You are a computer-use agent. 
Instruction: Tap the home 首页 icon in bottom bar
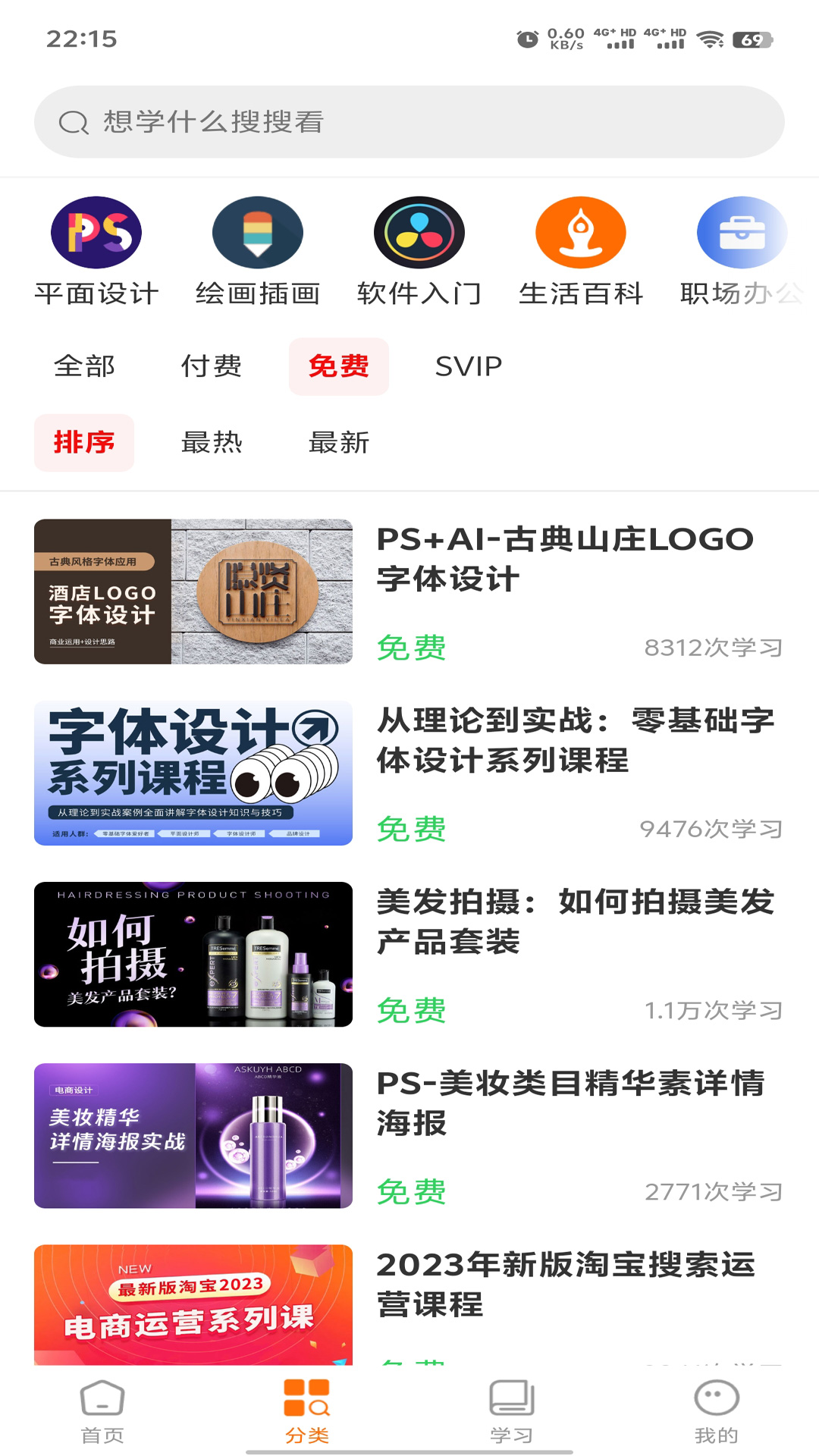pyautogui.click(x=102, y=1407)
